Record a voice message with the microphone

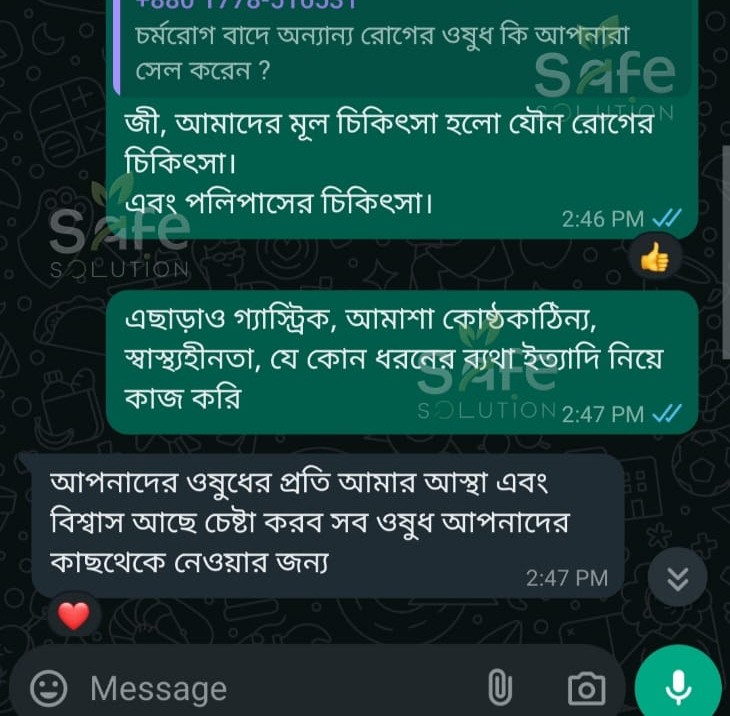(x=679, y=686)
